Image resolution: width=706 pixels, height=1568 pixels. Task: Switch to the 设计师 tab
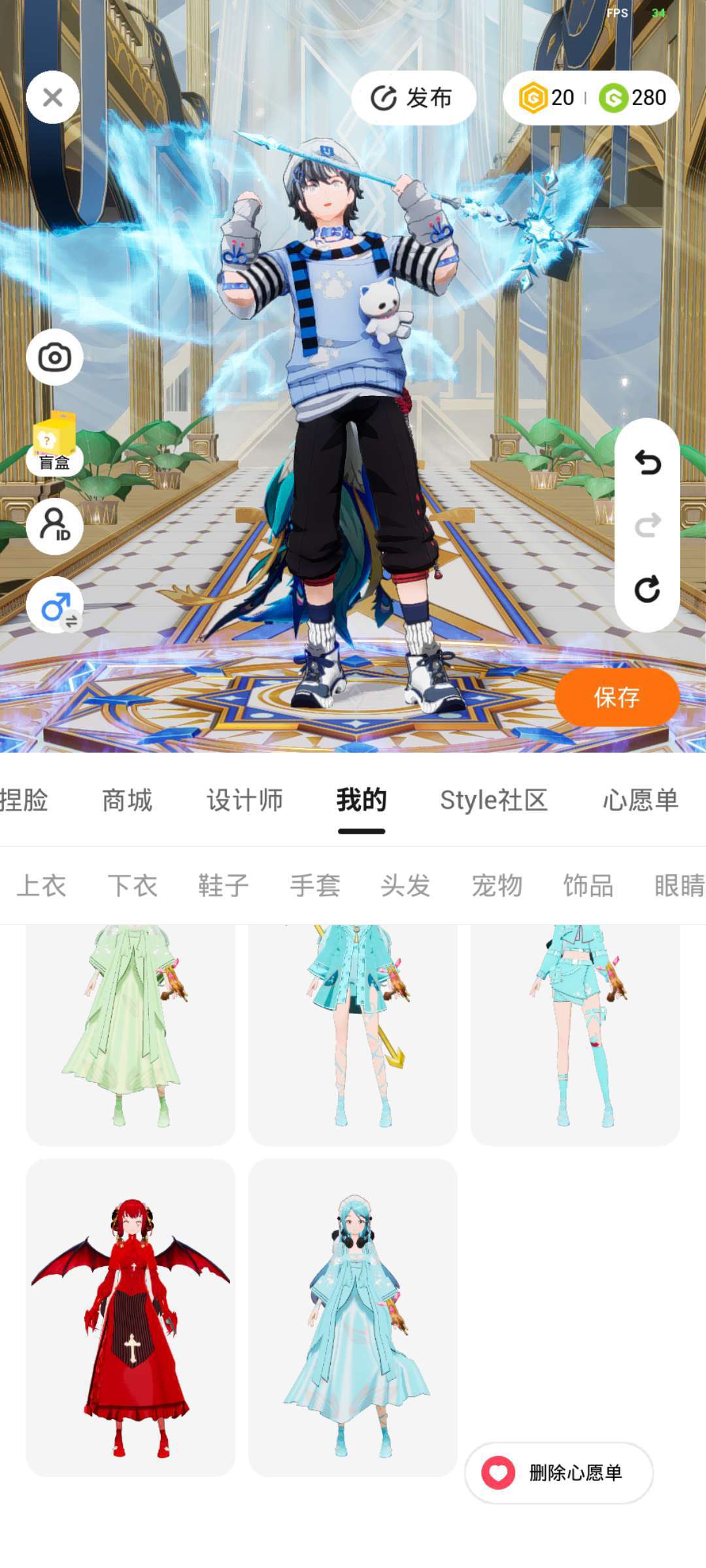(x=244, y=800)
